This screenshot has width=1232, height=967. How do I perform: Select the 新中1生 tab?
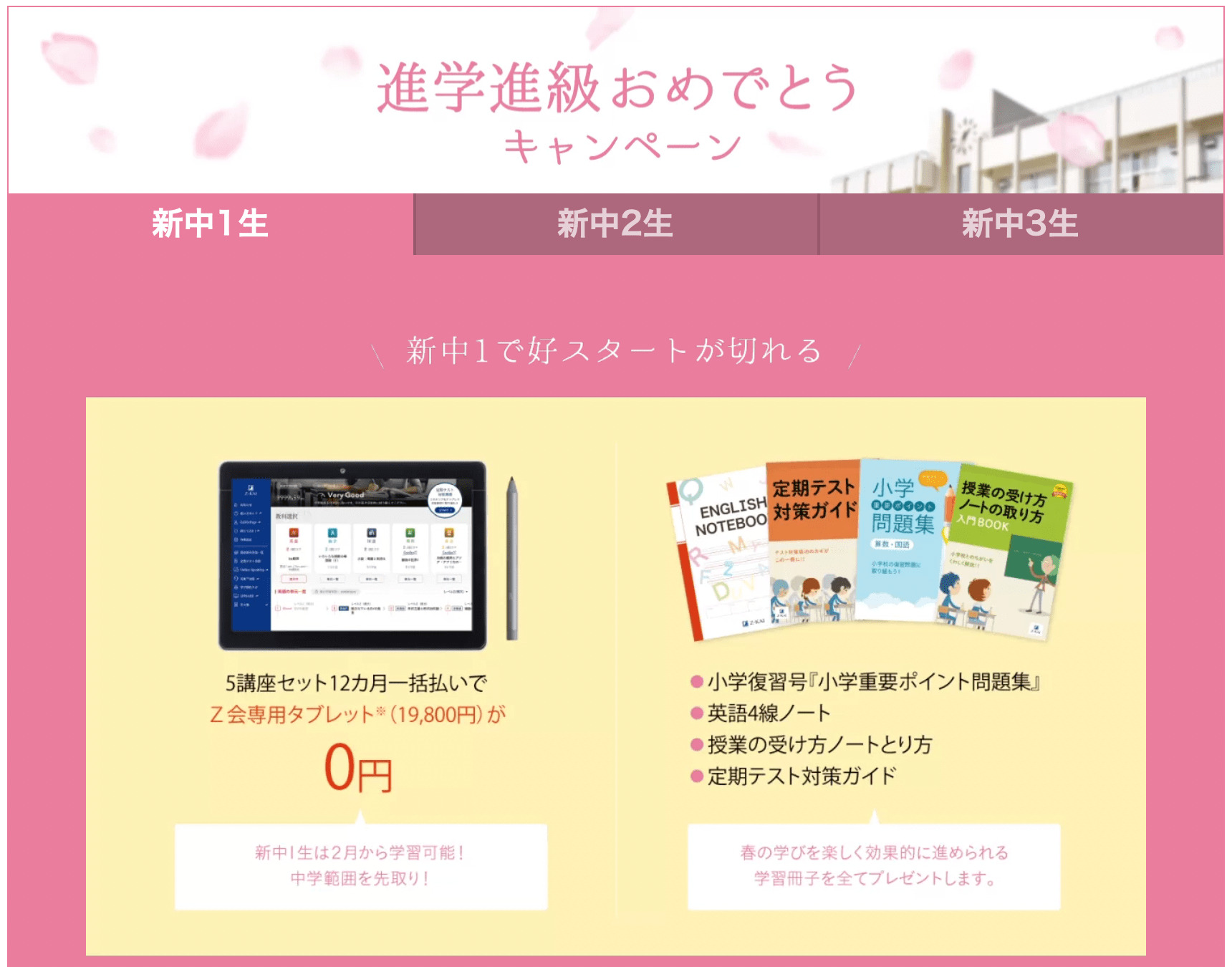pyautogui.click(x=210, y=223)
